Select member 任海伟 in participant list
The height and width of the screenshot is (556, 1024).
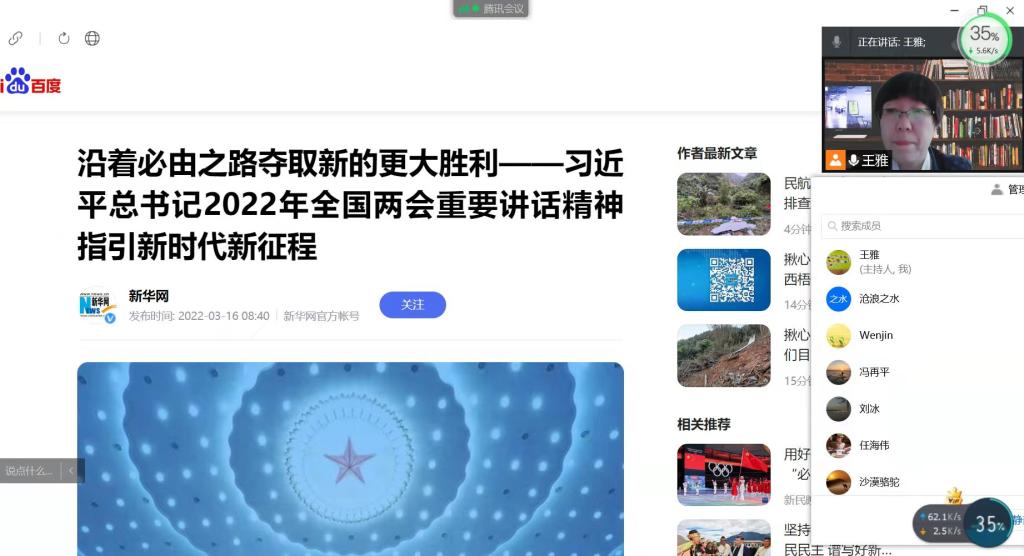coord(873,445)
